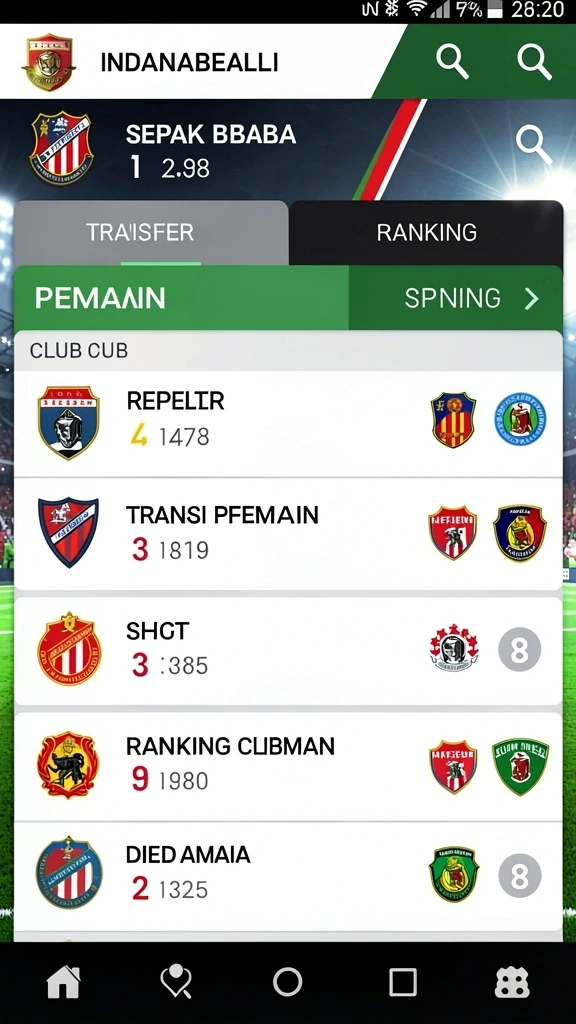The height and width of the screenshot is (1024, 576).
Task: Tap the search icon beside SEPAK BBABA
Action: coord(534,145)
